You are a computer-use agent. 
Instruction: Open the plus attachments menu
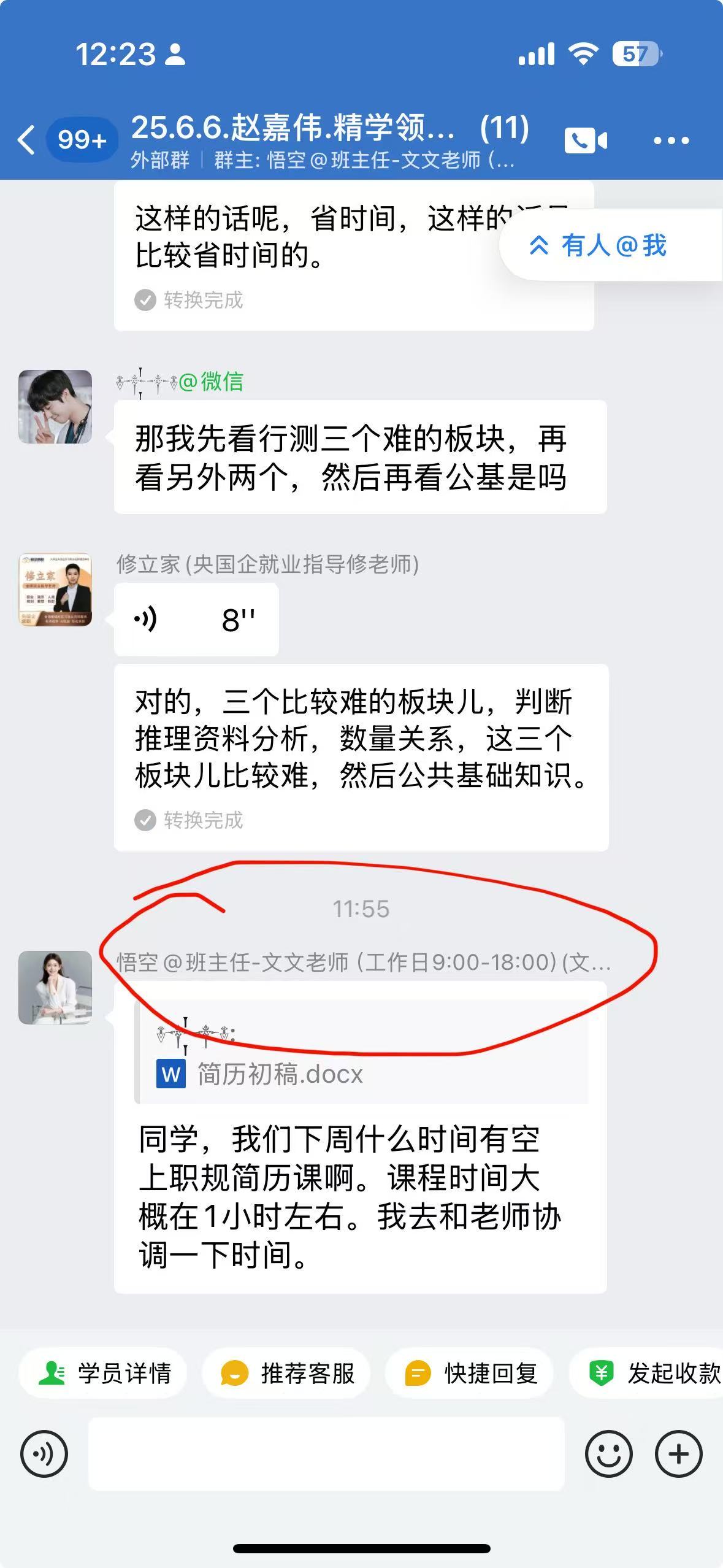click(x=678, y=1454)
